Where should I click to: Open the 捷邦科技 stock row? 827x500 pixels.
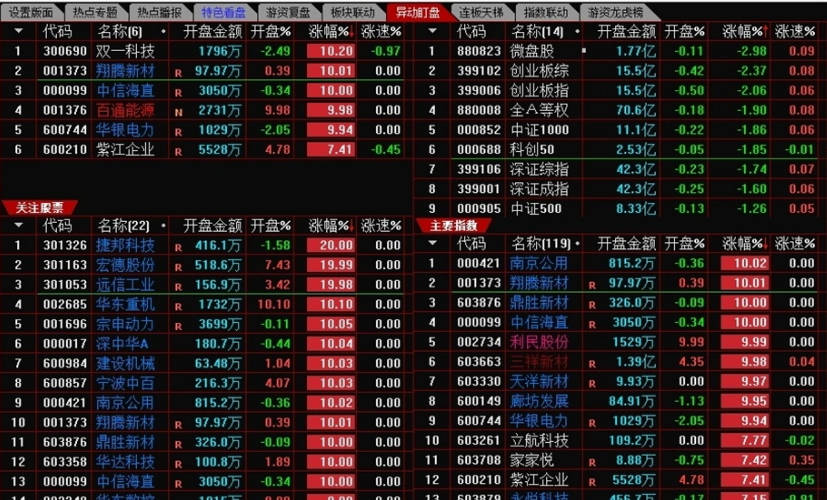(125, 245)
